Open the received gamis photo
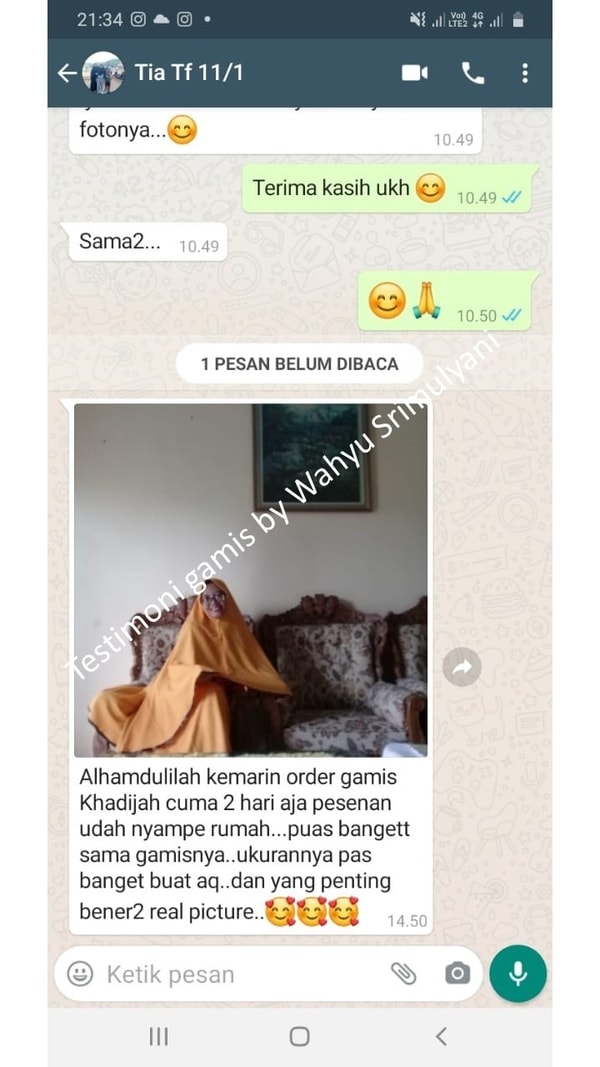Image resolution: width=600 pixels, height=1067 pixels. (250, 580)
